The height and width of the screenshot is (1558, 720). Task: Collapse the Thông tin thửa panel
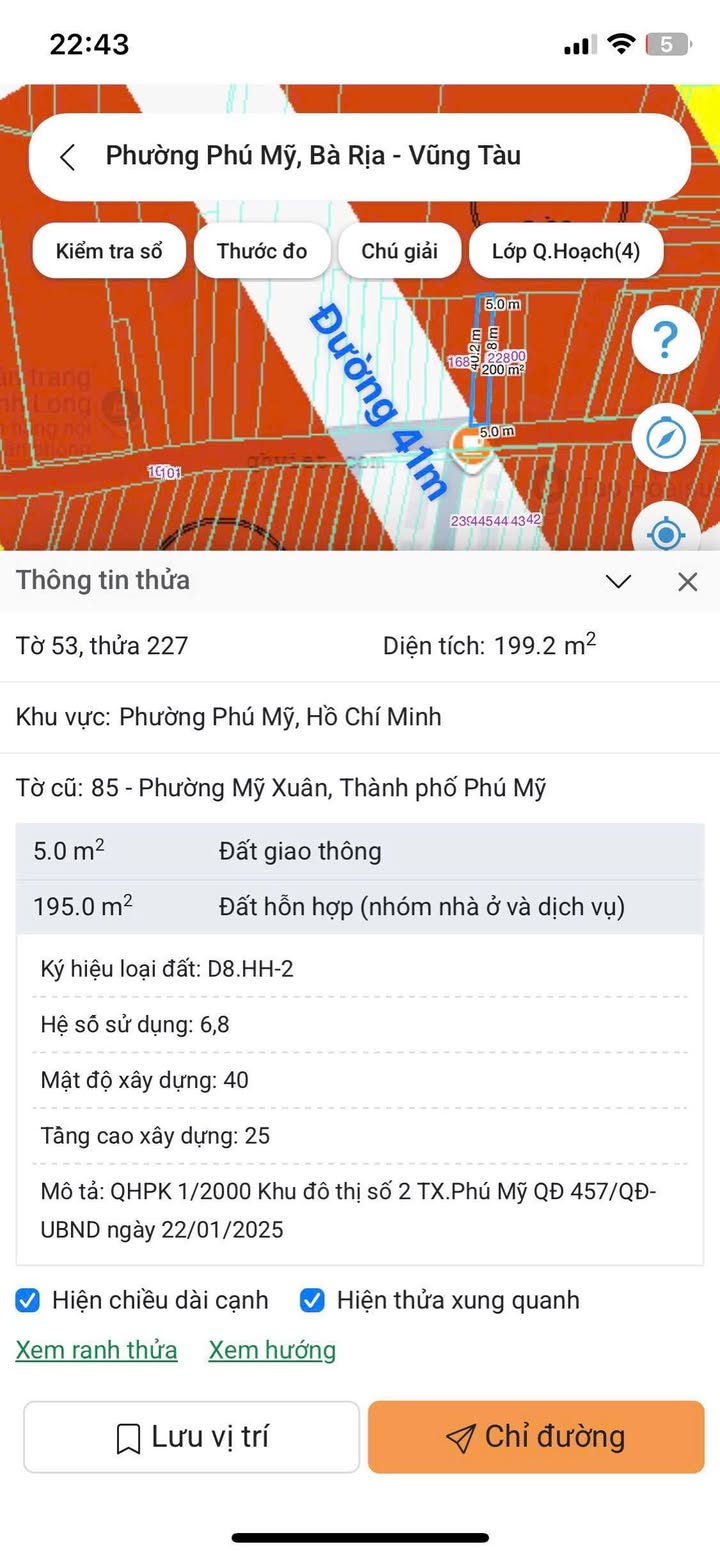(619, 581)
